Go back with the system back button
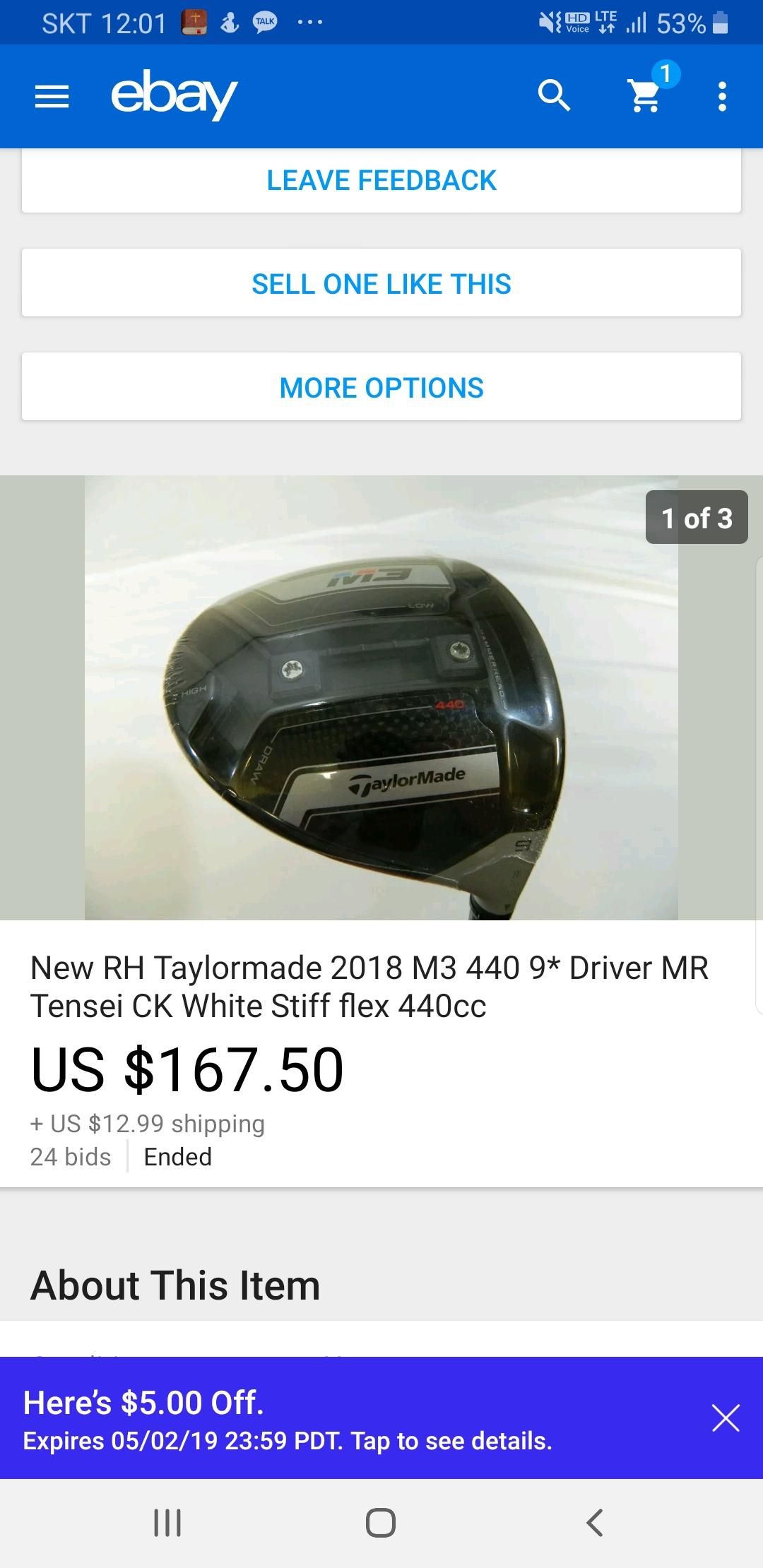 point(595,1523)
